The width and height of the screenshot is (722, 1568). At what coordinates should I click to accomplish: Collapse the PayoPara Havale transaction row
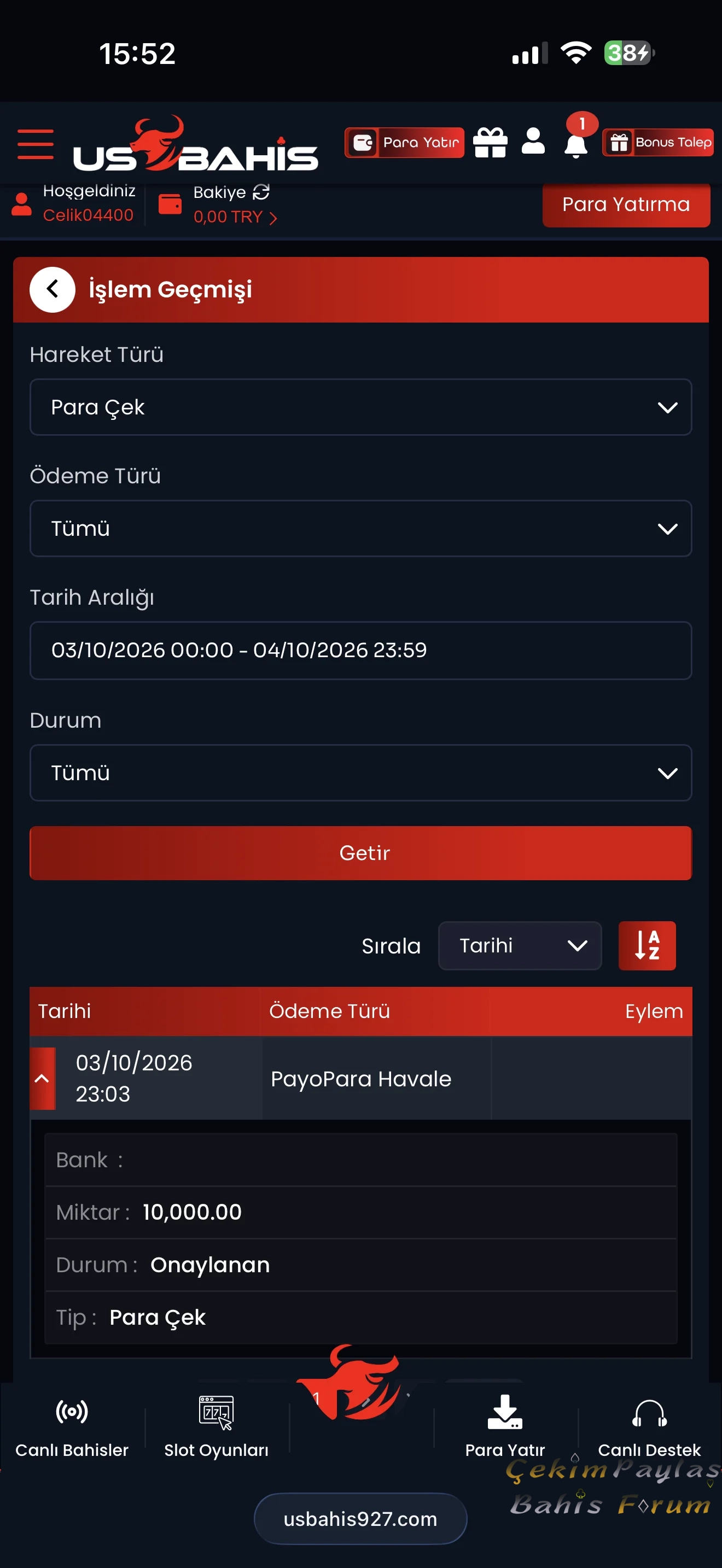(42, 1079)
